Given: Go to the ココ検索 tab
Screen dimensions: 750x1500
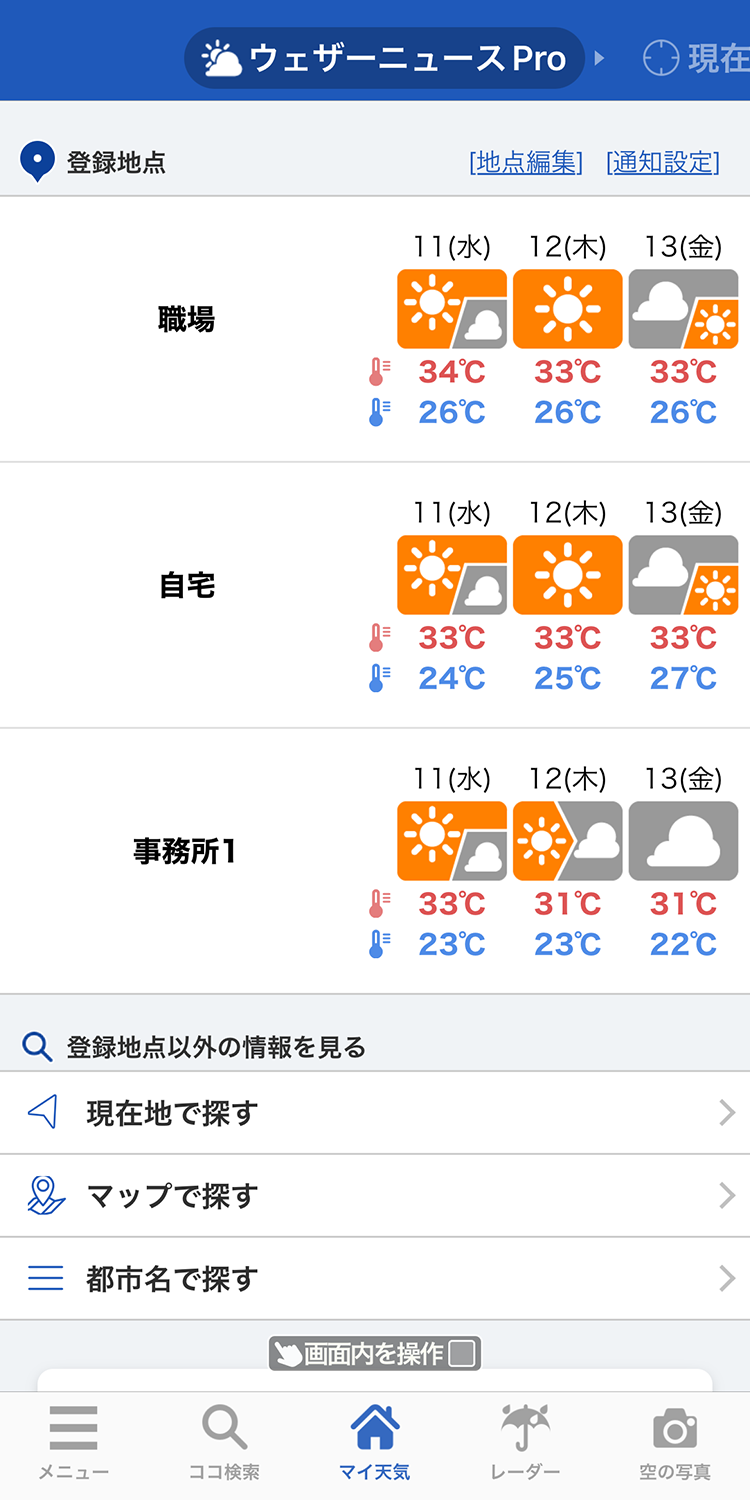Looking at the screenshot, I should [224, 1442].
